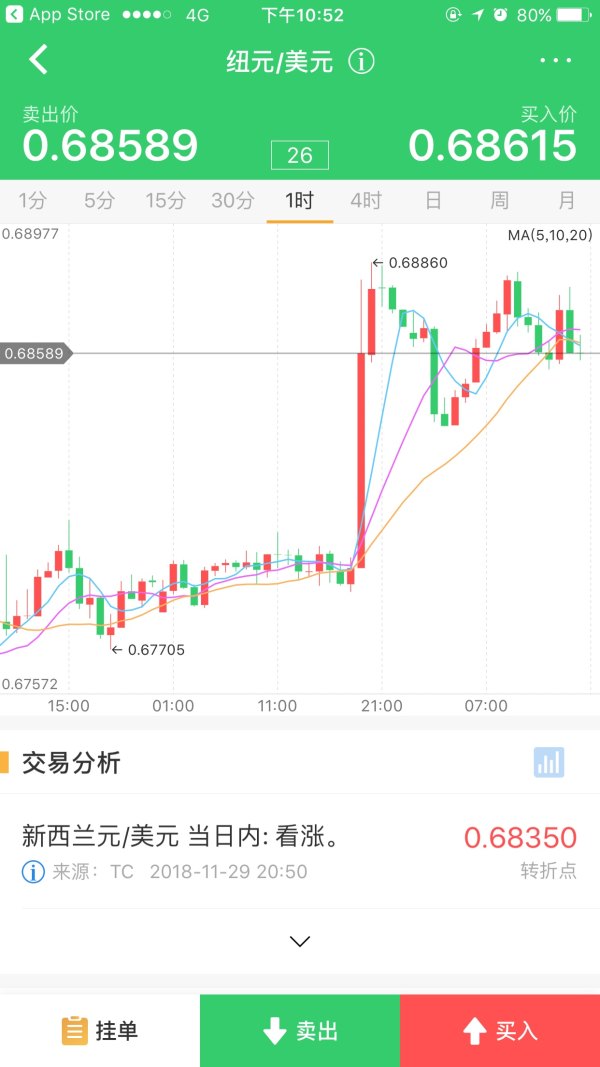Tap the green 卖出 sell button
The image size is (600, 1067).
click(300, 1031)
